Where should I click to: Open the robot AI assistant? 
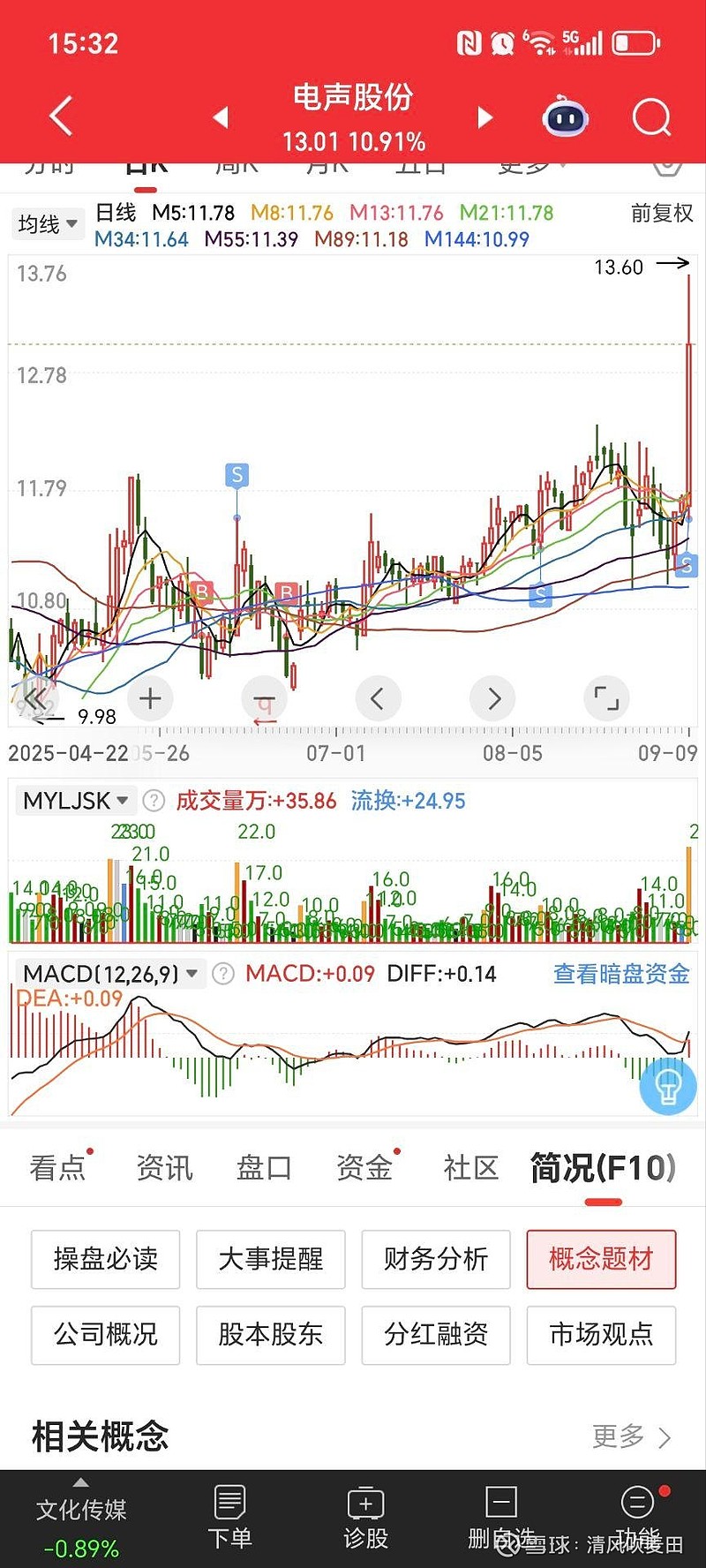[565, 117]
